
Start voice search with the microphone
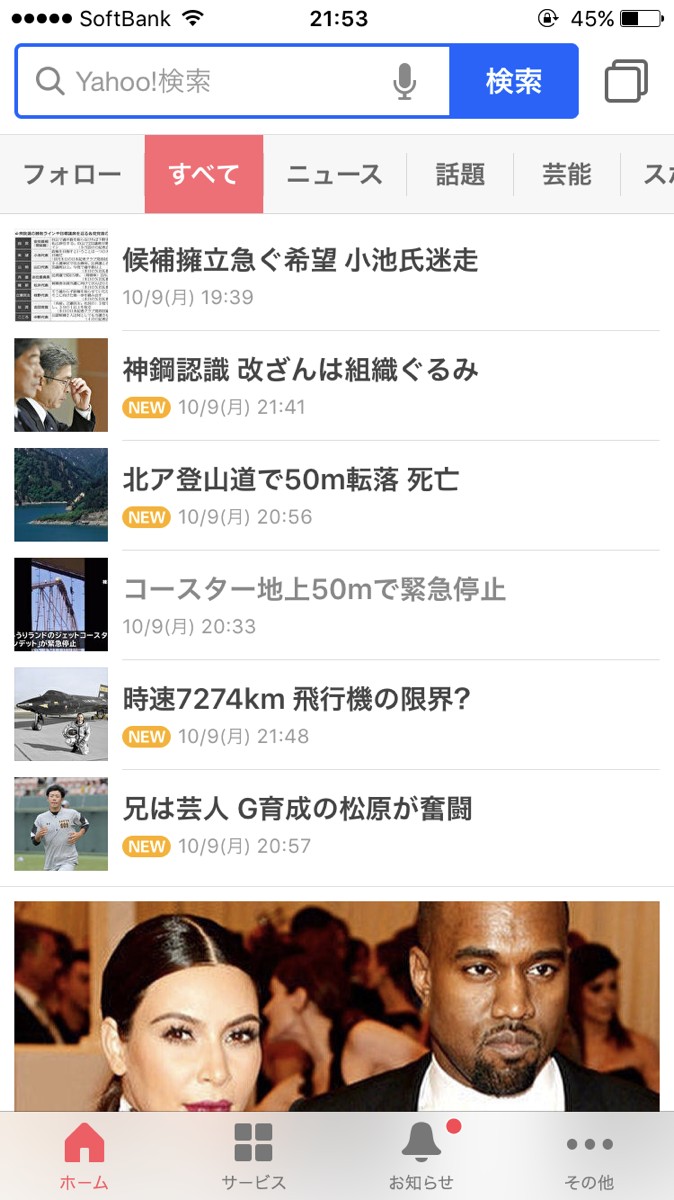tap(404, 81)
